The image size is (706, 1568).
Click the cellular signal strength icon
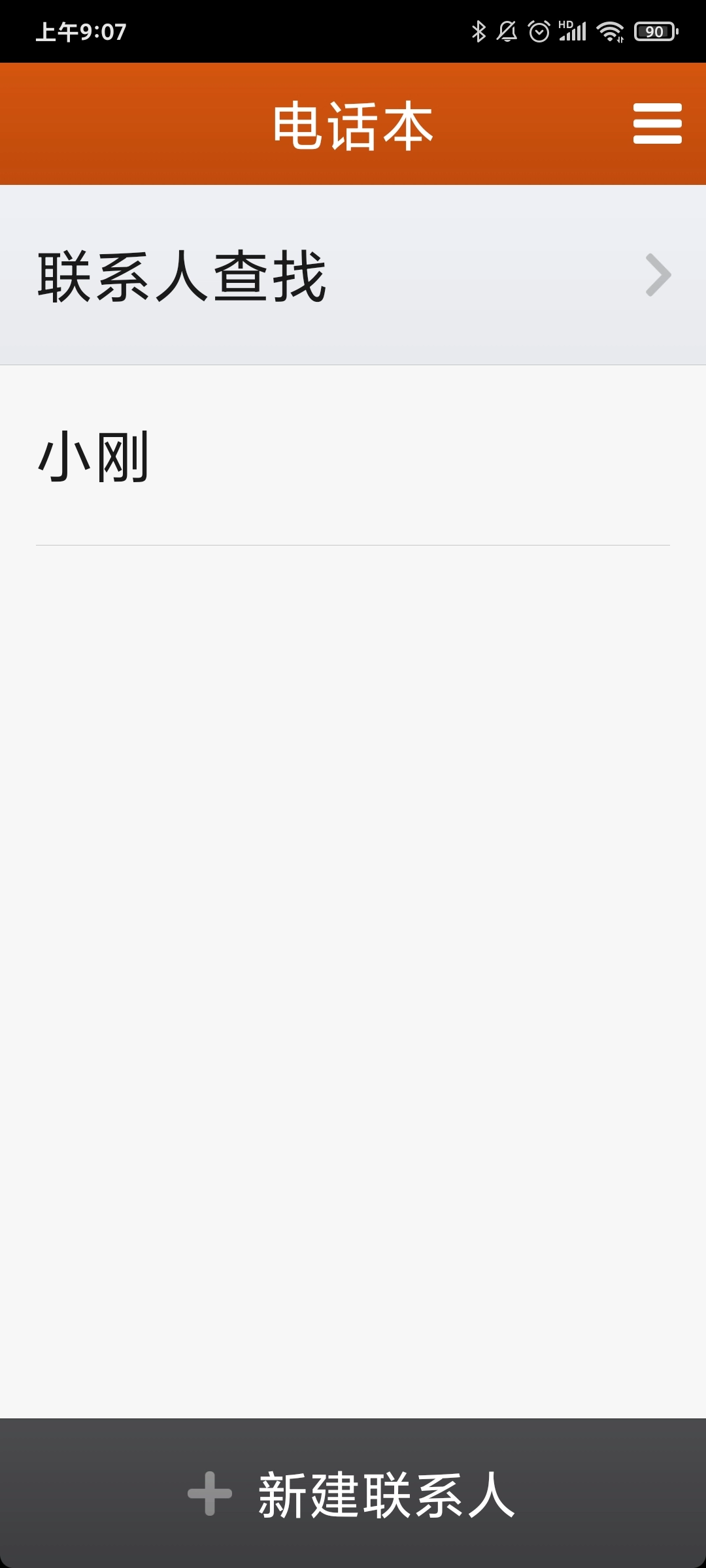tap(572, 31)
